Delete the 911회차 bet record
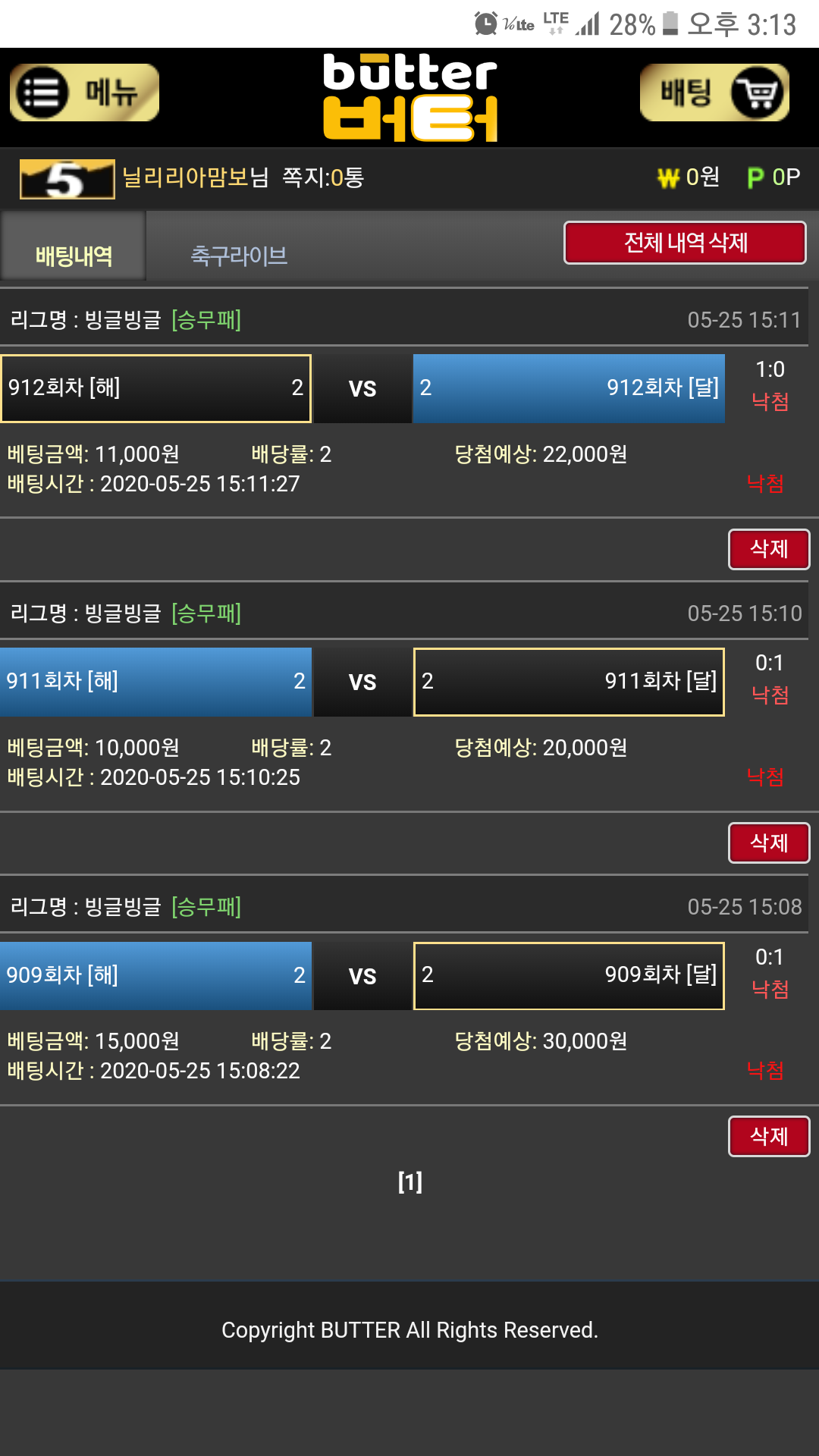The image size is (819, 1456). pyautogui.click(x=768, y=843)
